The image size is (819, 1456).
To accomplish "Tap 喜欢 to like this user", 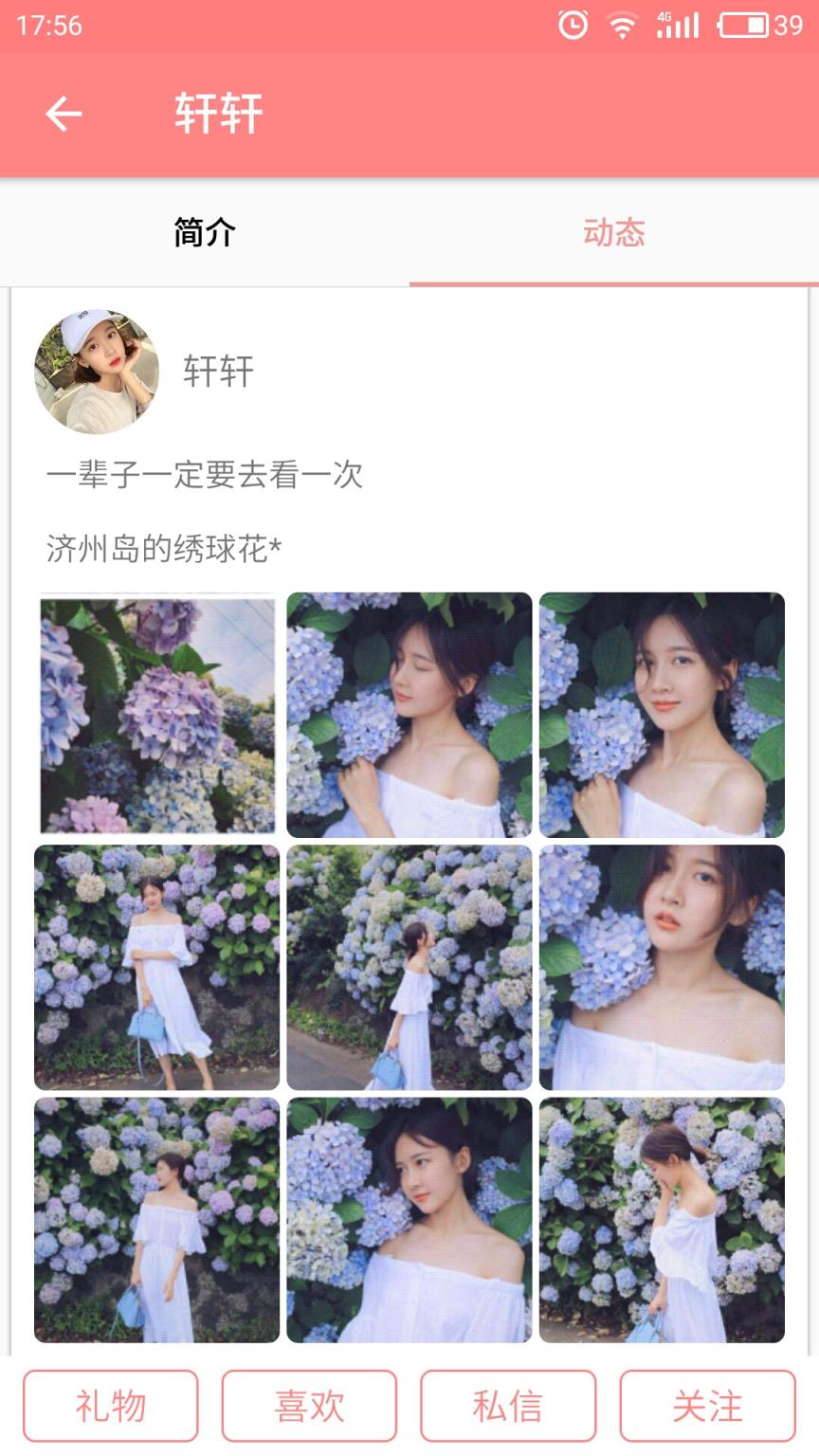I will 310,1406.
